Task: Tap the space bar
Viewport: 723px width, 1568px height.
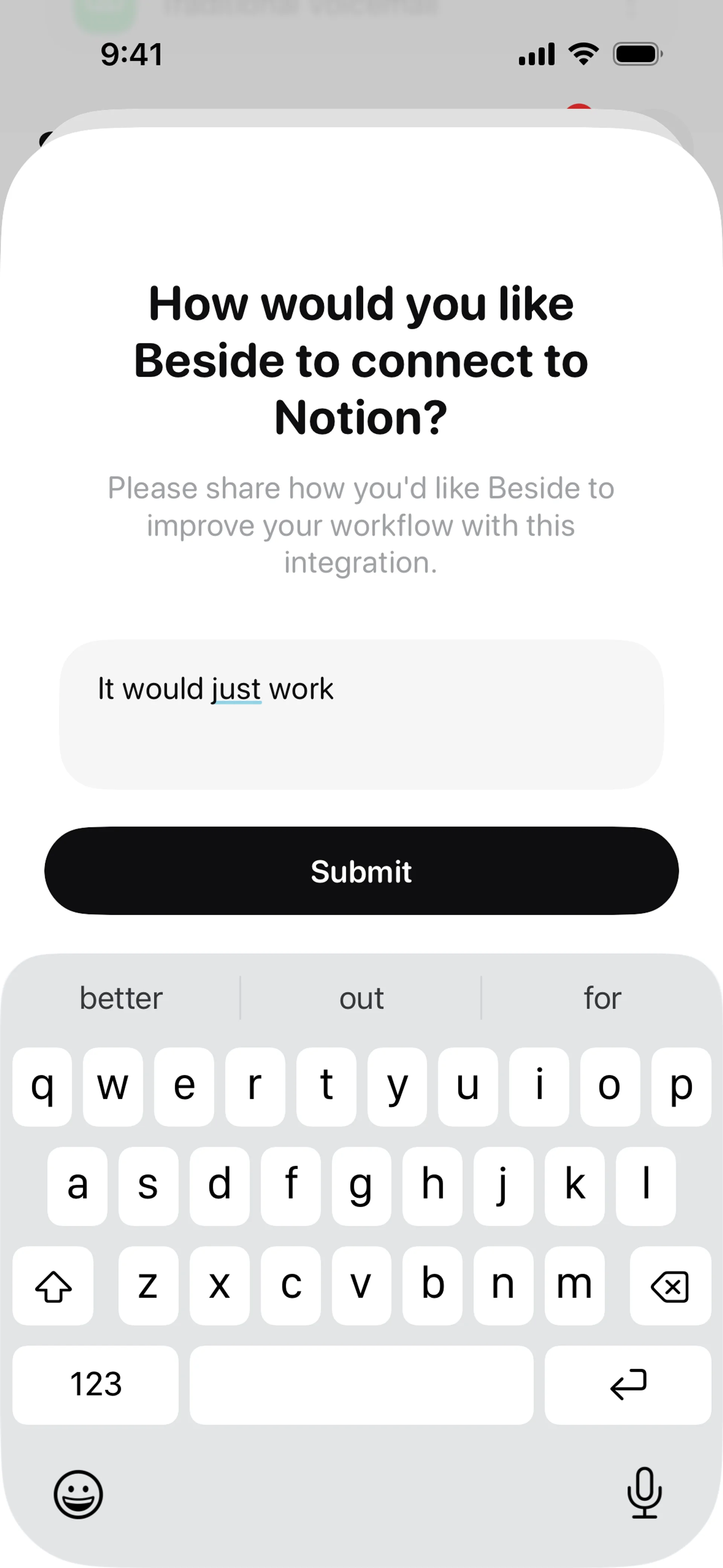Action: (x=361, y=1385)
